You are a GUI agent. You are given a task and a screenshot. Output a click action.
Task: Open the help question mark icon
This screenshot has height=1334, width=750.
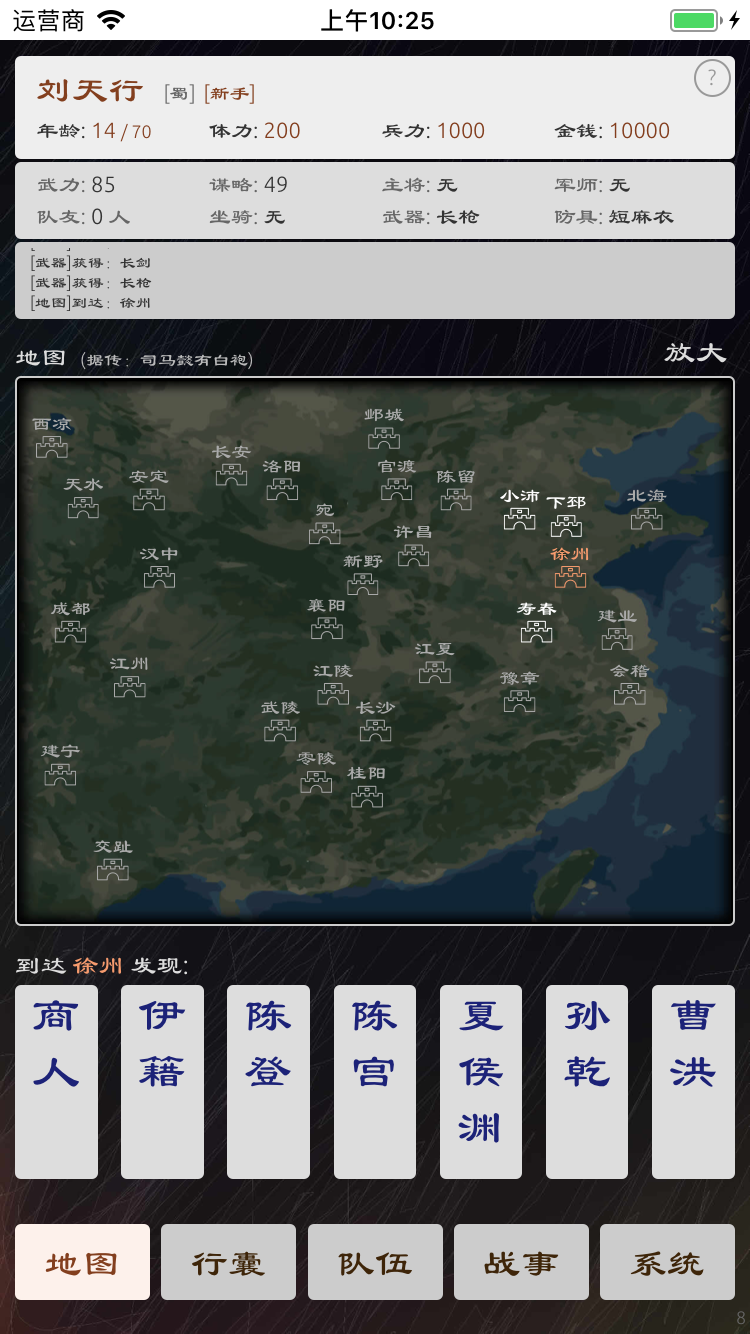(712, 77)
